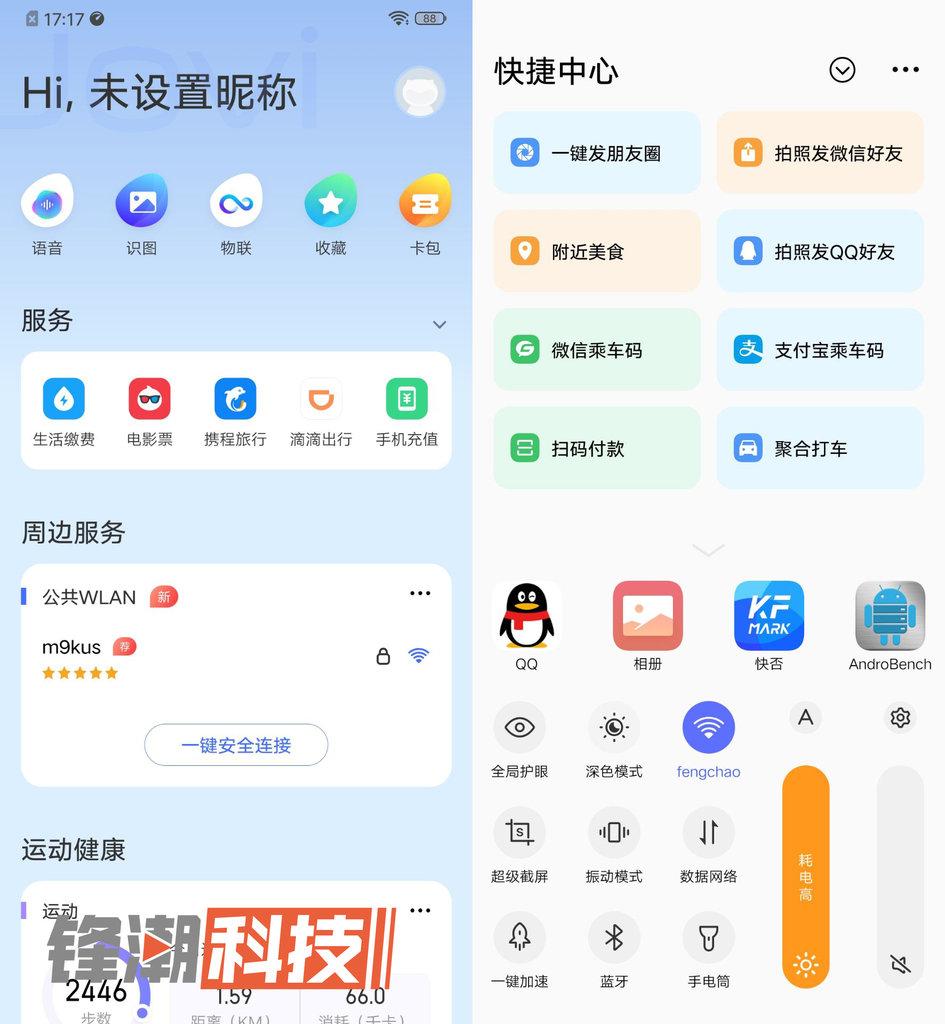
Task: Toggle 深色模式 dark mode
Action: (614, 728)
